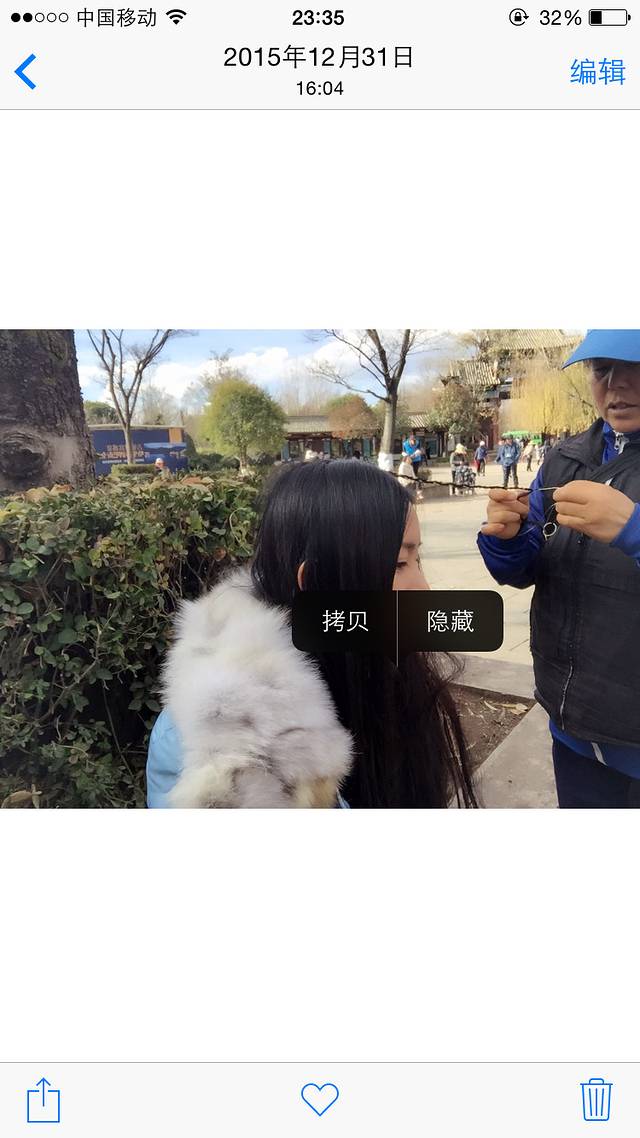Open the share sheet
The height and width of the screenshot is (1138, 640).
pos(43,1100)
